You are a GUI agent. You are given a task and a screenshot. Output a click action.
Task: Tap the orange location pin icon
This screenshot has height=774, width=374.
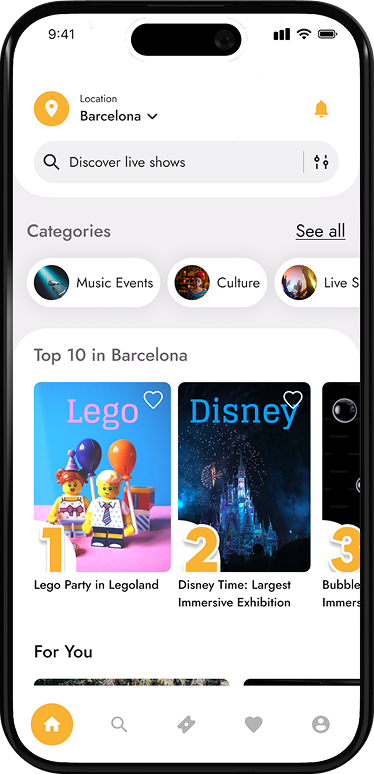click(51, 109)
